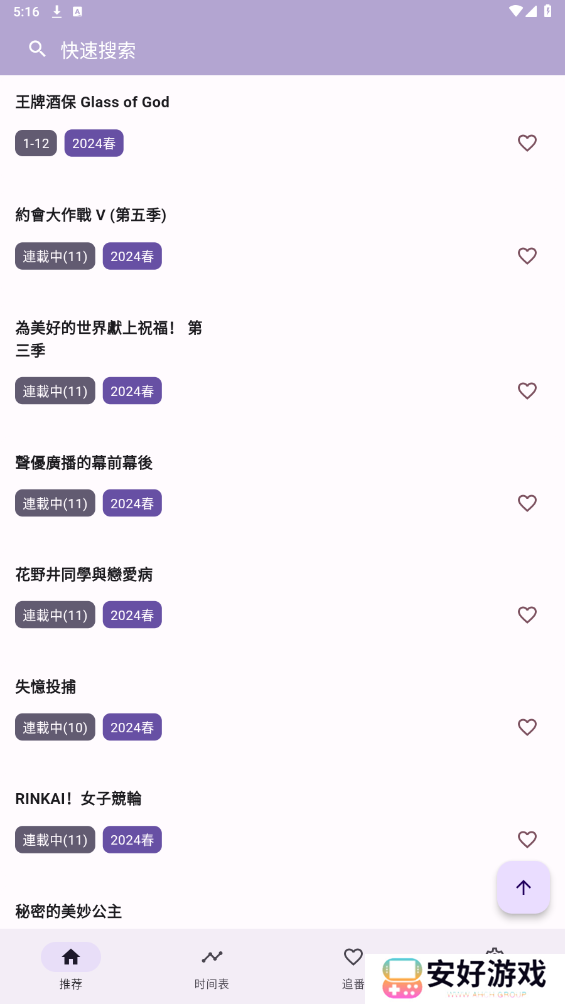This screenshot has height=1004, width=565.
Task: Add 花野井同學與戀愛病 to favorites
Action: pos(527,615)
